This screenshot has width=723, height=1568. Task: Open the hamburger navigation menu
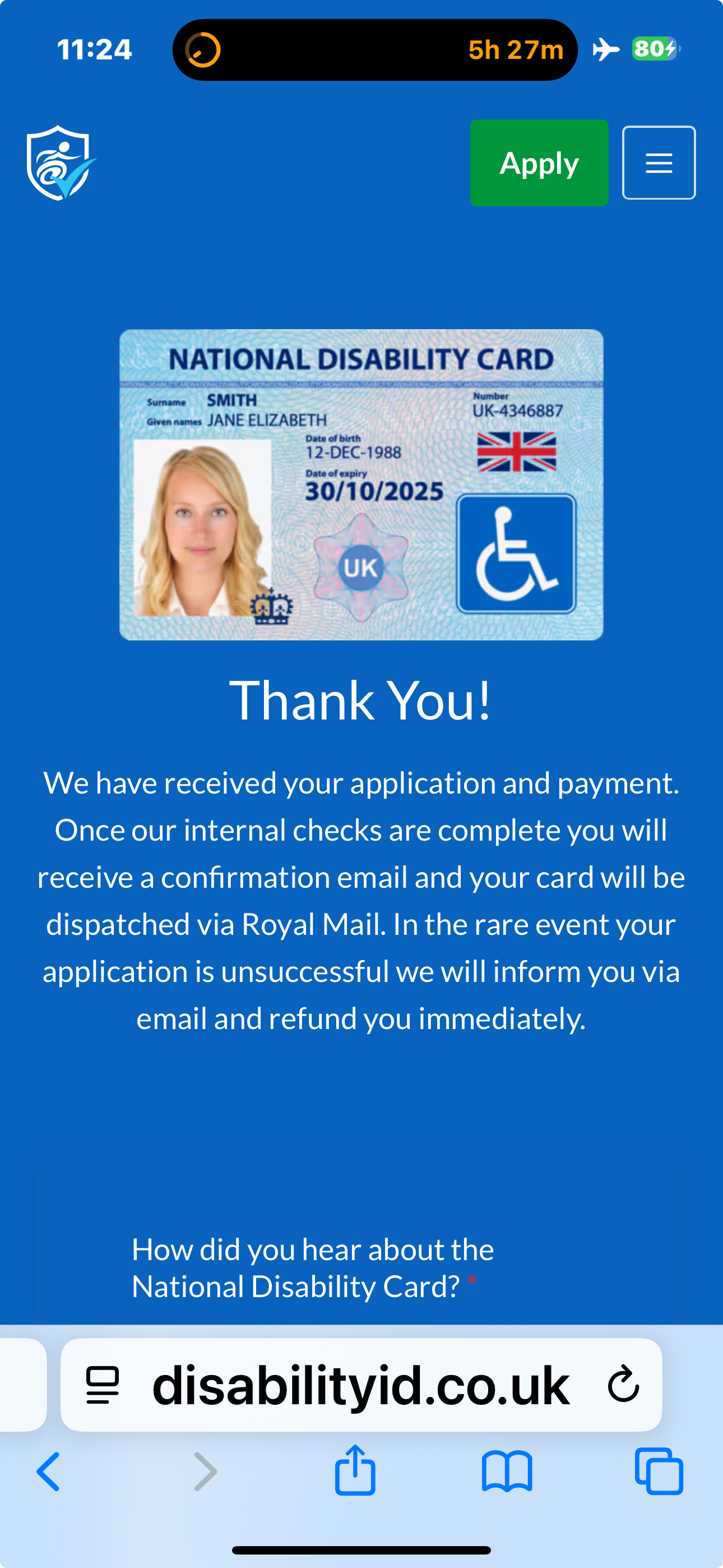point(659,163)
